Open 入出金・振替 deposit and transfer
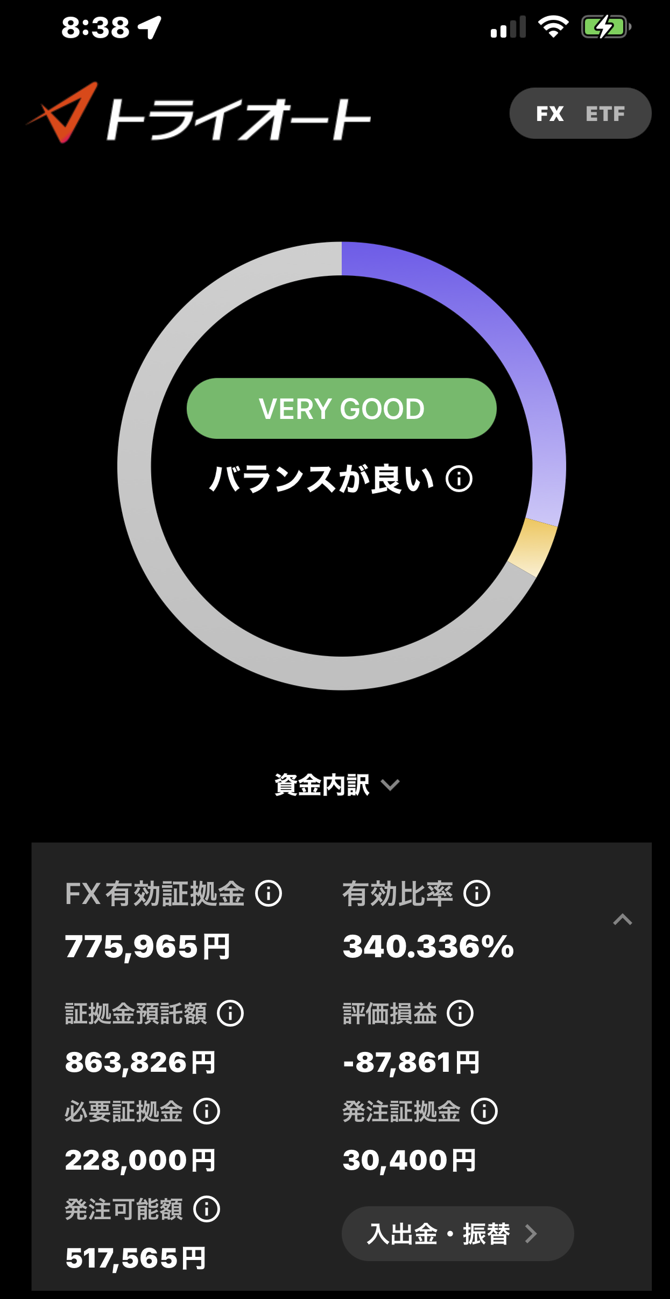This screenshot has width=670, height=1299. pos(457,1234)
